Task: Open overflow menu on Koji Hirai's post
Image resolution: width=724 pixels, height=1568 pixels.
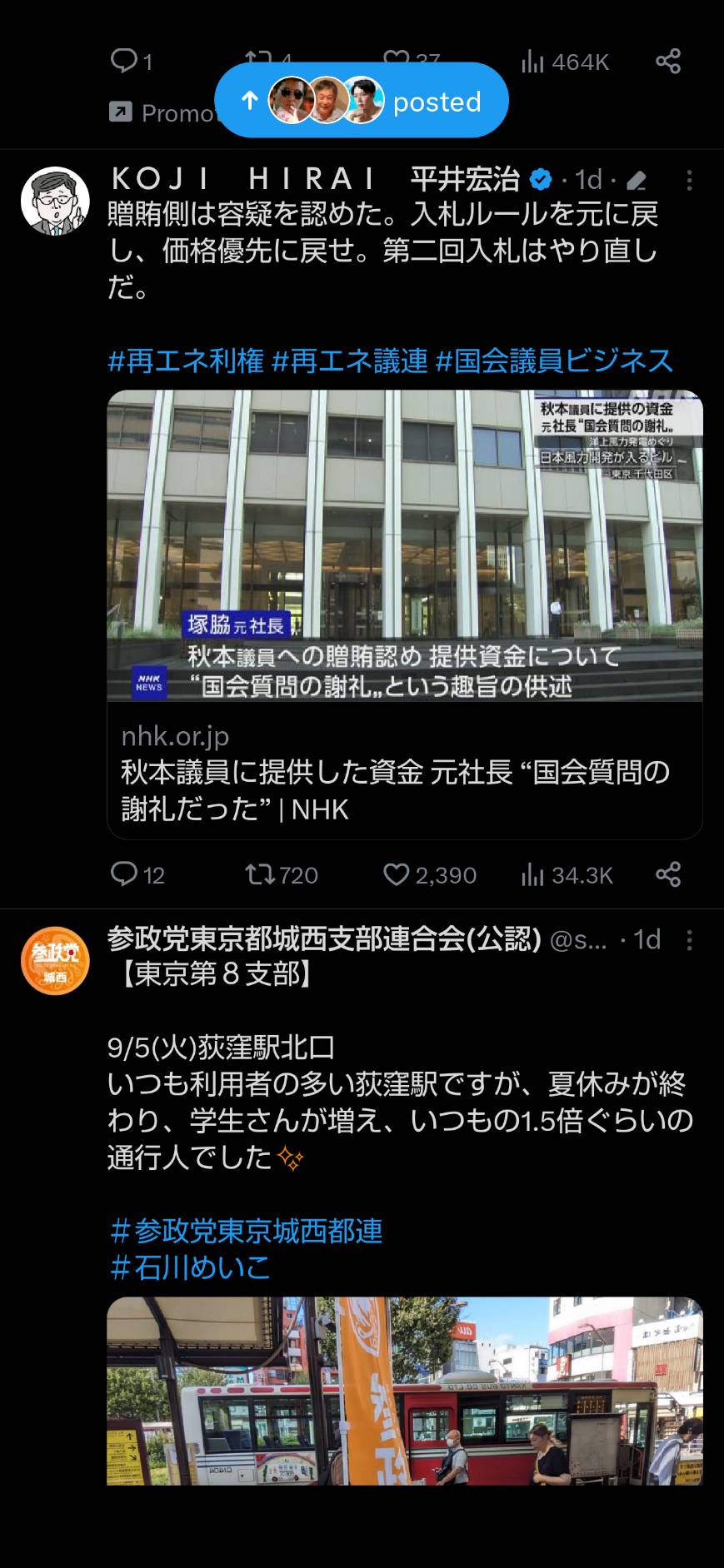Action: click(x=689, y=180)
